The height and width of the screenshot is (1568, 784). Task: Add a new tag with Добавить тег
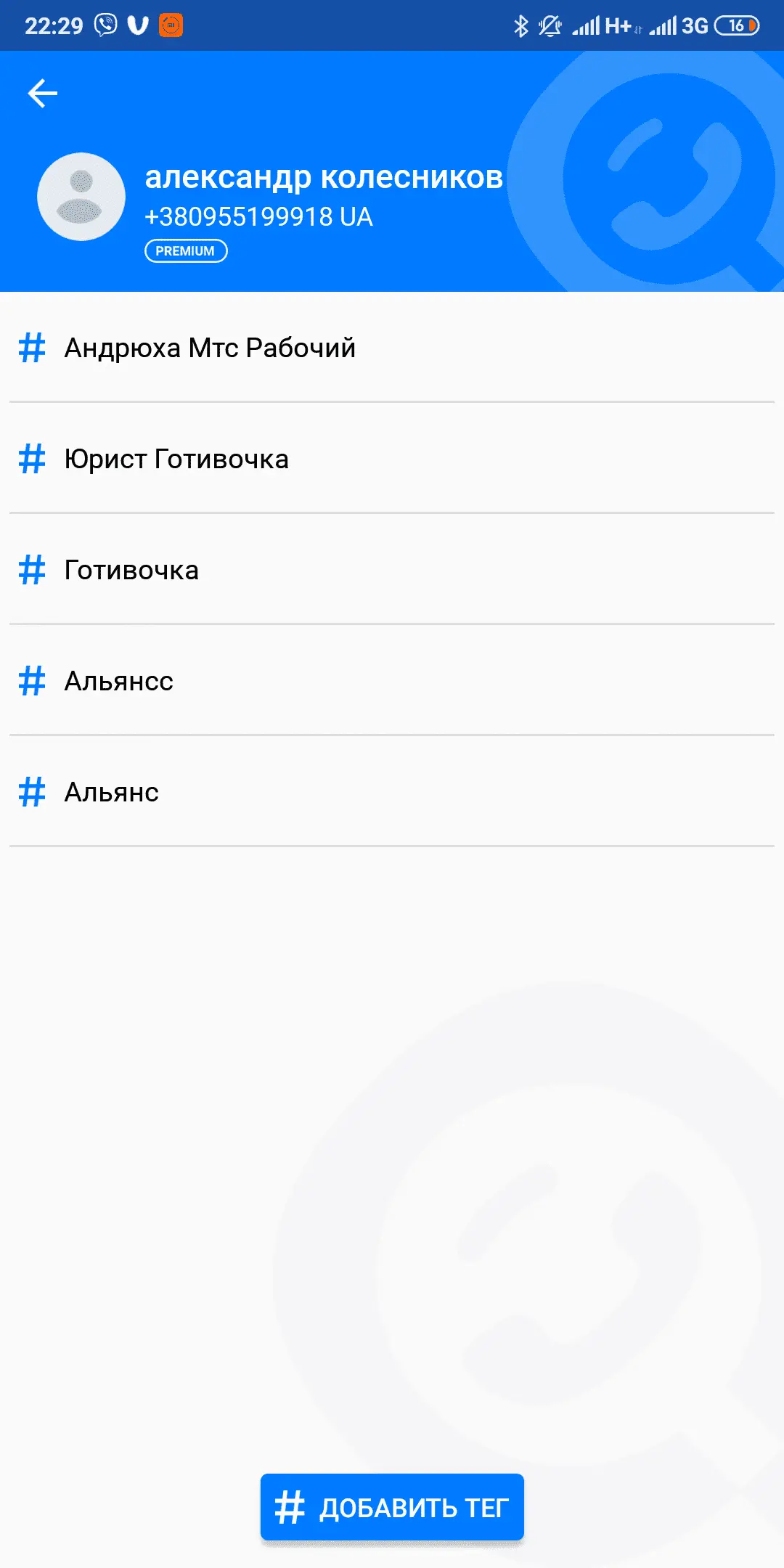click(392, 1507)
